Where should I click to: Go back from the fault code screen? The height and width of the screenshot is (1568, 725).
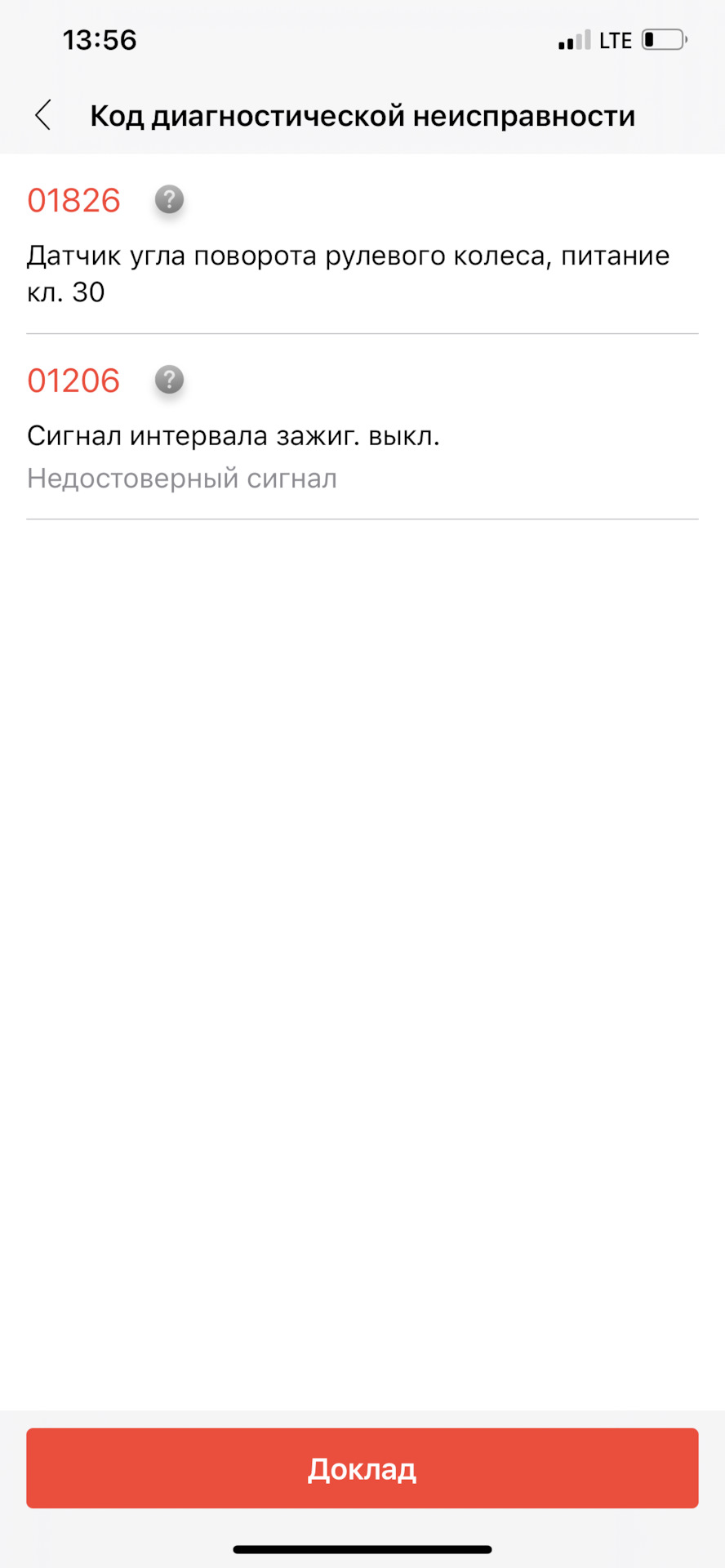point(44,115)
